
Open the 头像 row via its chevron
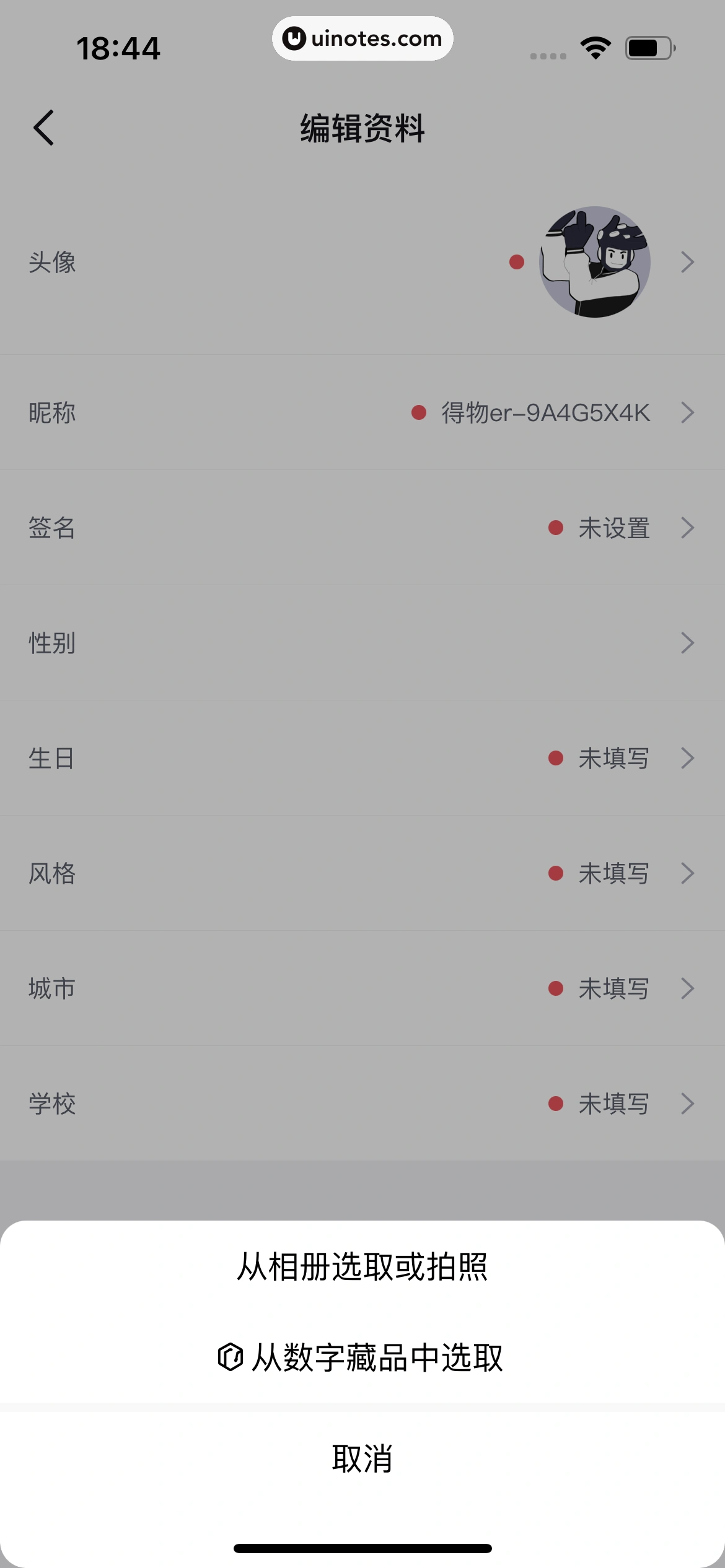pyautogui.click(x=688, y=263)
